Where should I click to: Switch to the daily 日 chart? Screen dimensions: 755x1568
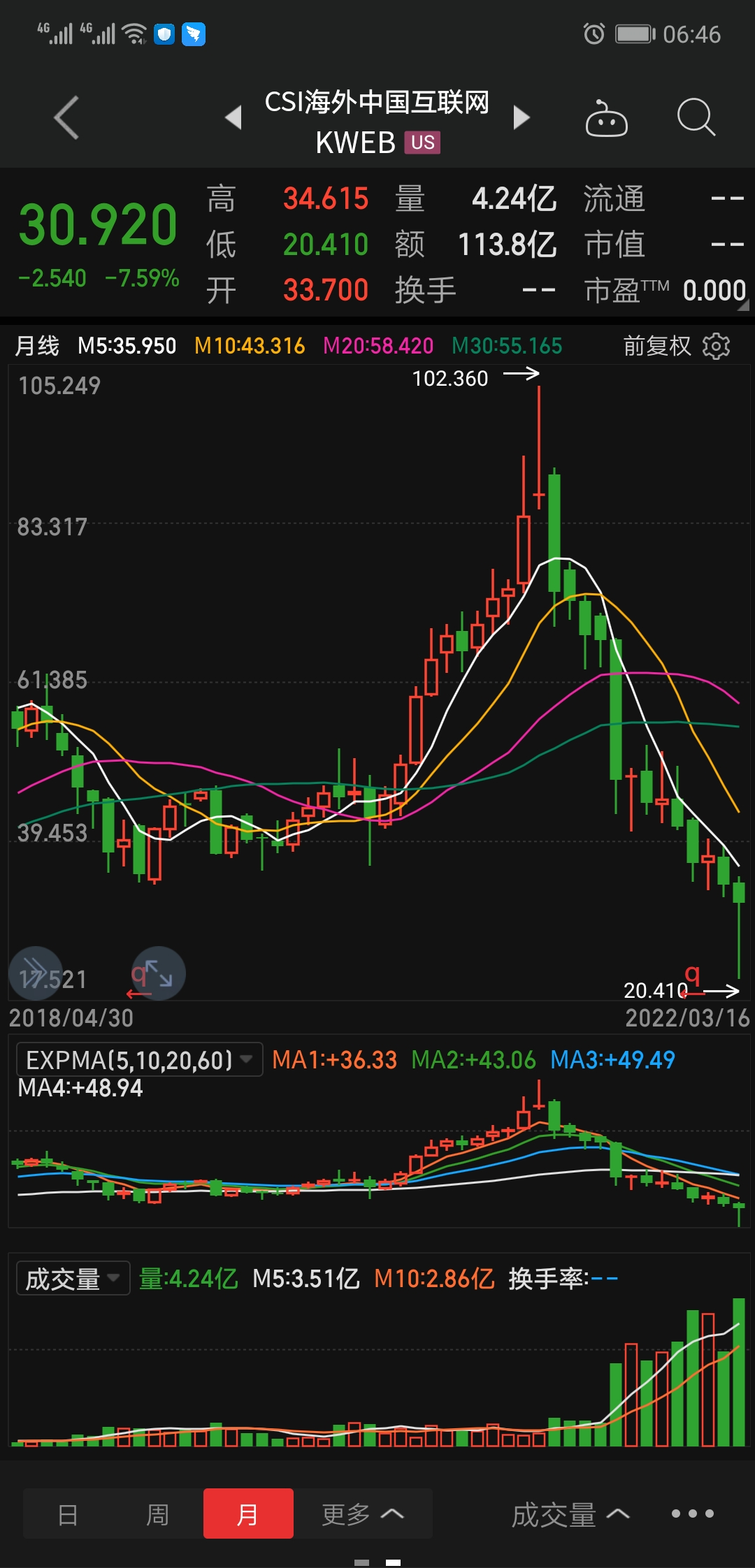68,1514
